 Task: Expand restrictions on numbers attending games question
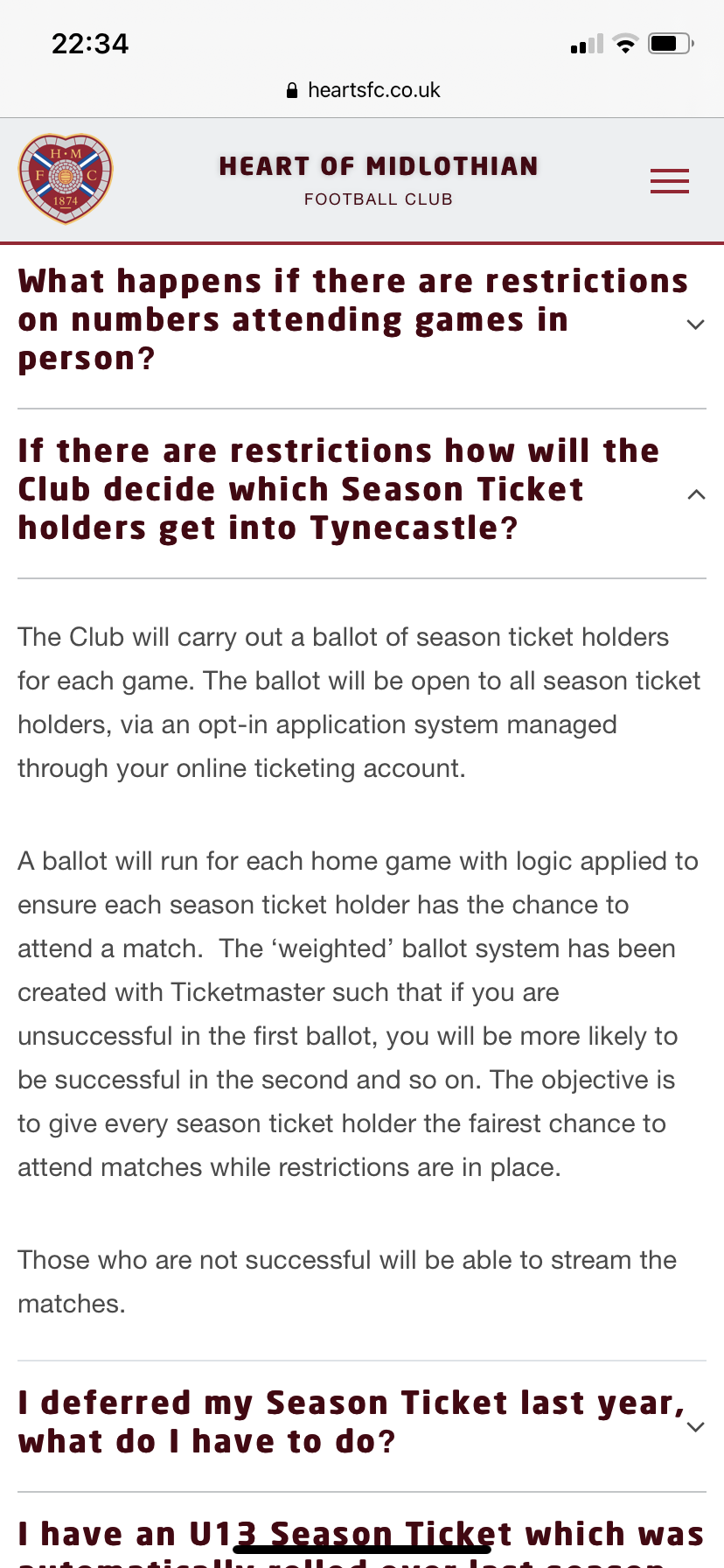point(362,320)
